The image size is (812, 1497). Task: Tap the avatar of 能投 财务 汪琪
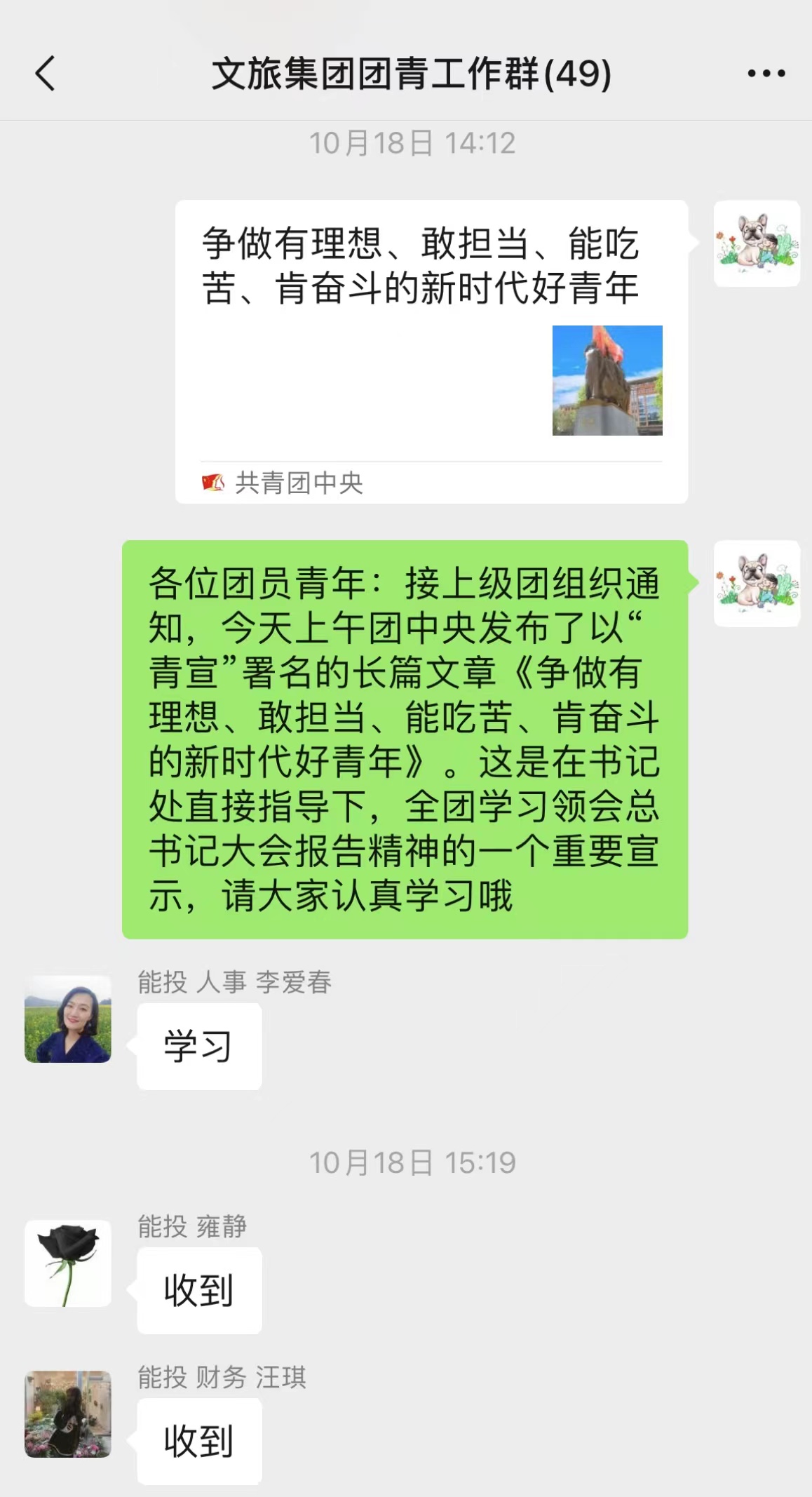click(x=68, y=1414)
